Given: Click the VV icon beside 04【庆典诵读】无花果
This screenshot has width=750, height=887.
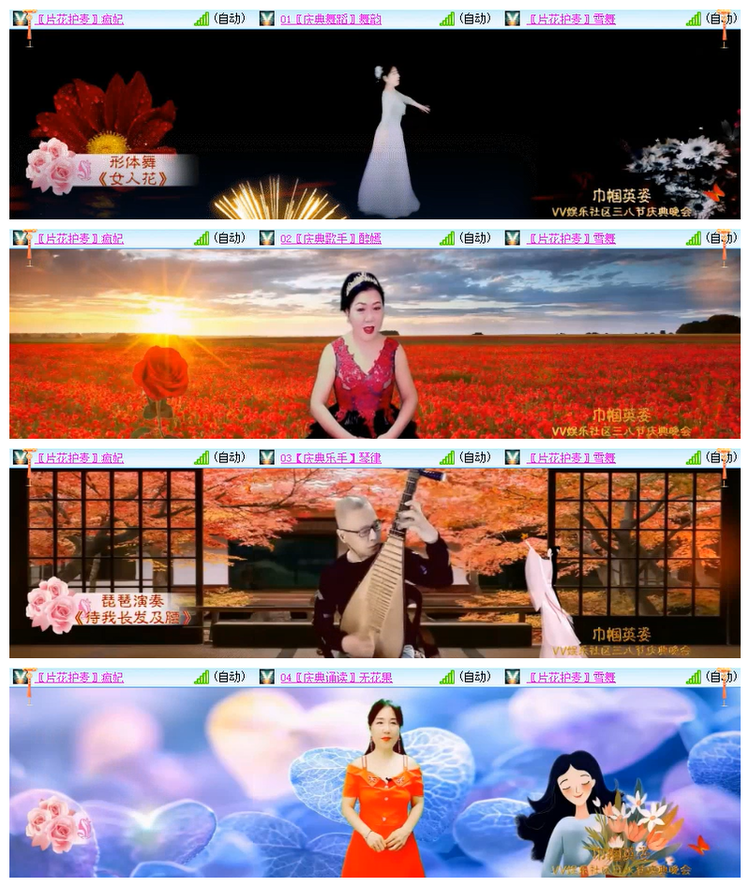Looking at the screenshot, I should pyautogui.click(x=266, y=677).
